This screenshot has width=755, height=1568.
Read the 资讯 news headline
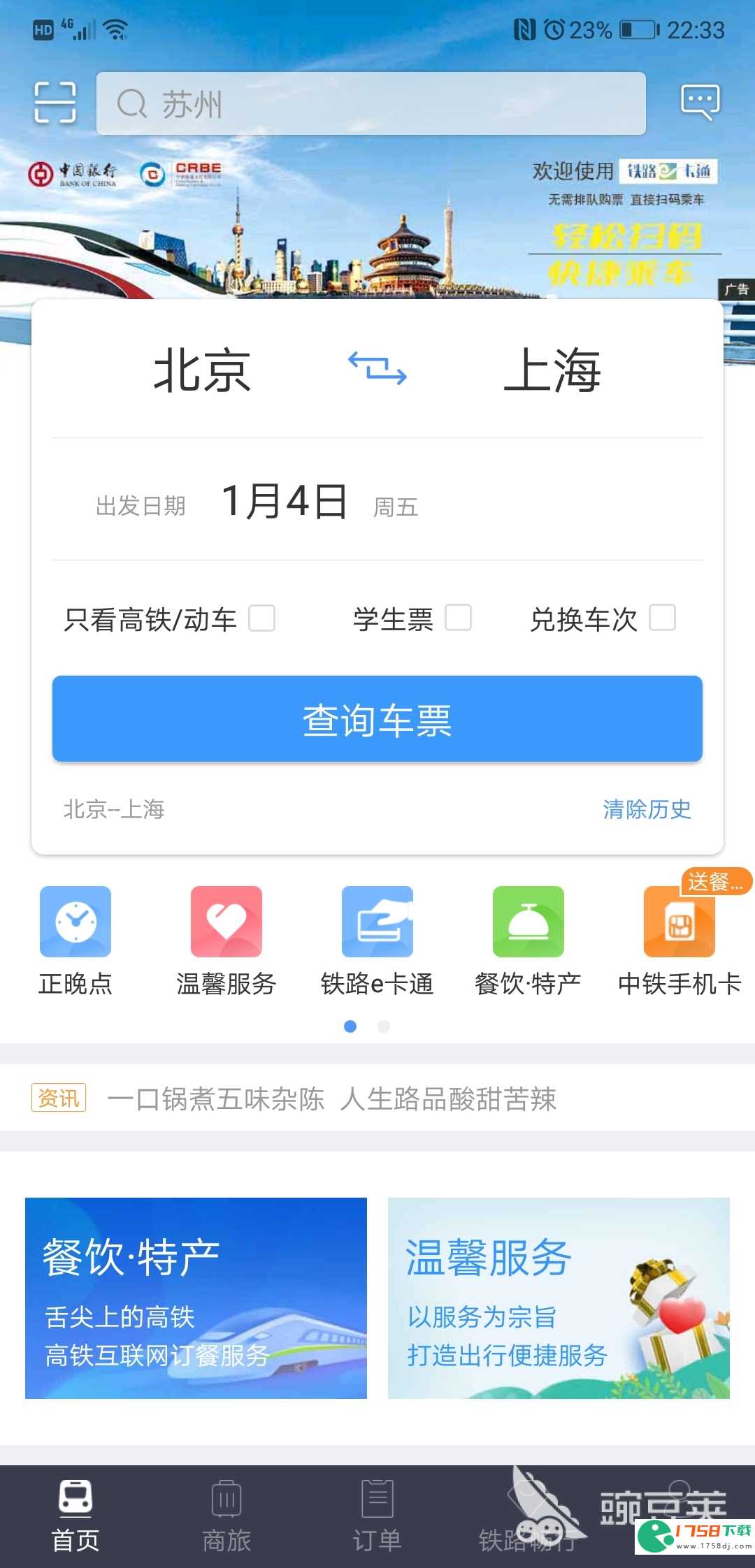pos(332,1099)
